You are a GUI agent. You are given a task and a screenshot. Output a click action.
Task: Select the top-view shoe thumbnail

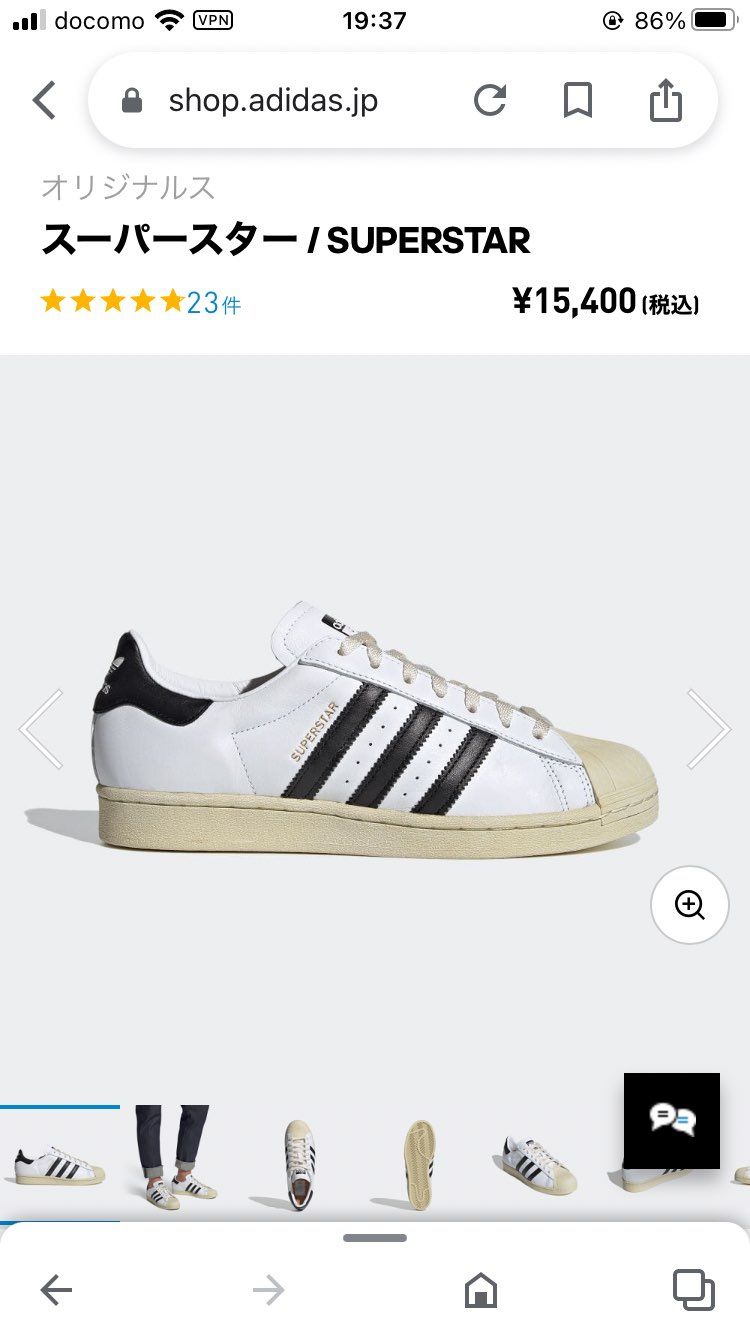pyautogui.click(x=298, y=1165)
